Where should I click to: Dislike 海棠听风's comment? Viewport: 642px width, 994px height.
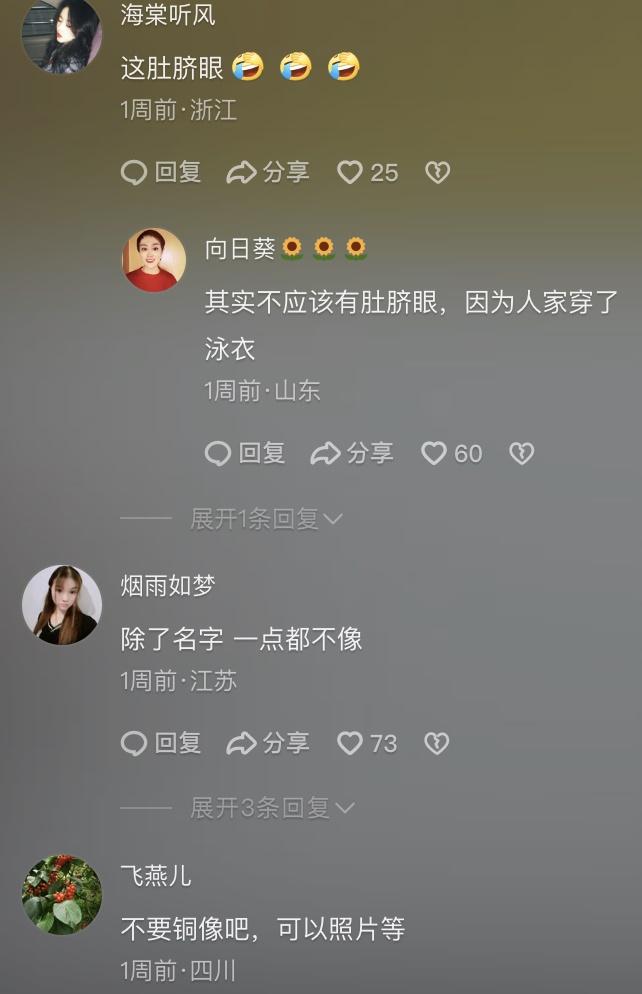point(437,173)
